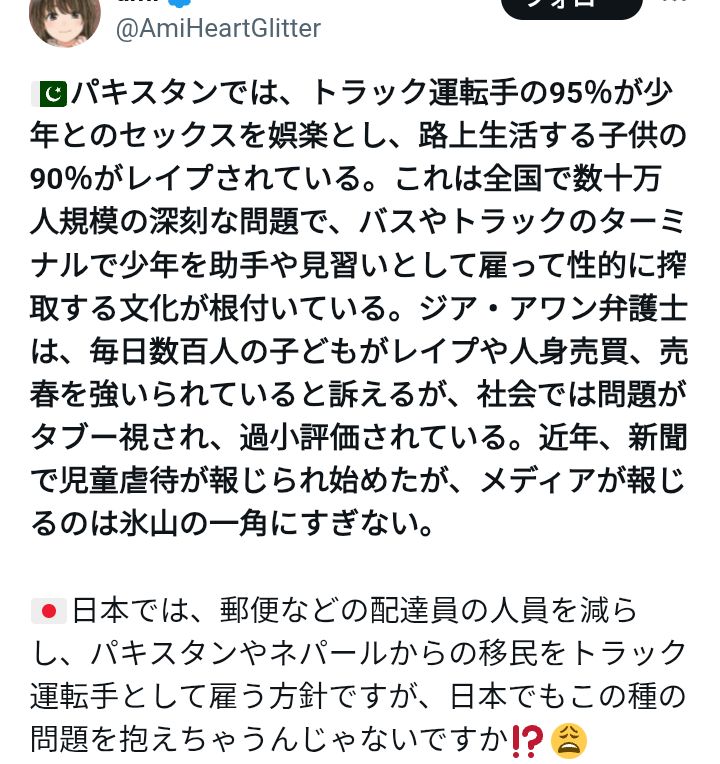Tap the @AmiHeartGlitter handle
Screen dimensions: 720x764
pos(219,29)
